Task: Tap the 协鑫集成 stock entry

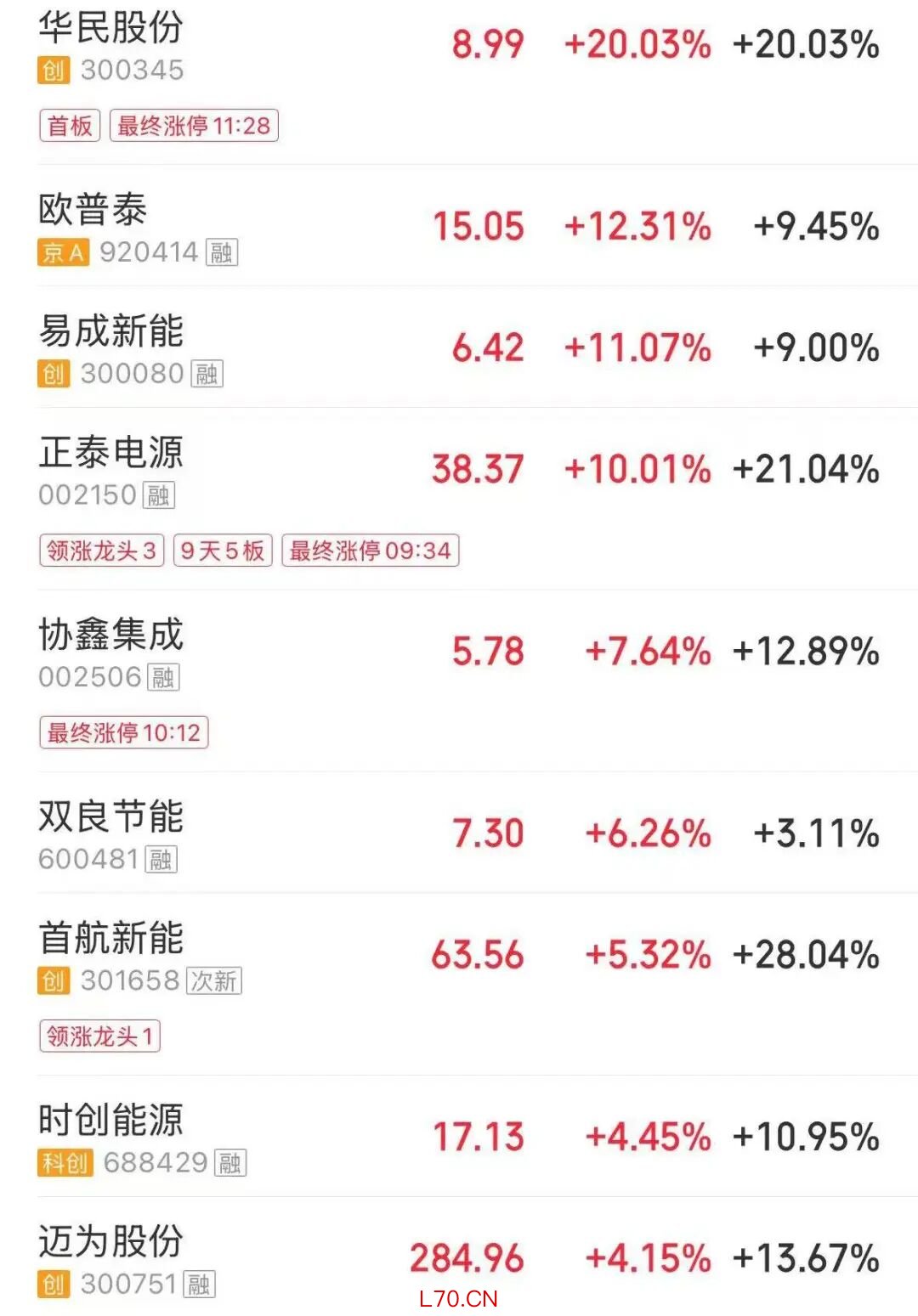Action: pos(111,635)
